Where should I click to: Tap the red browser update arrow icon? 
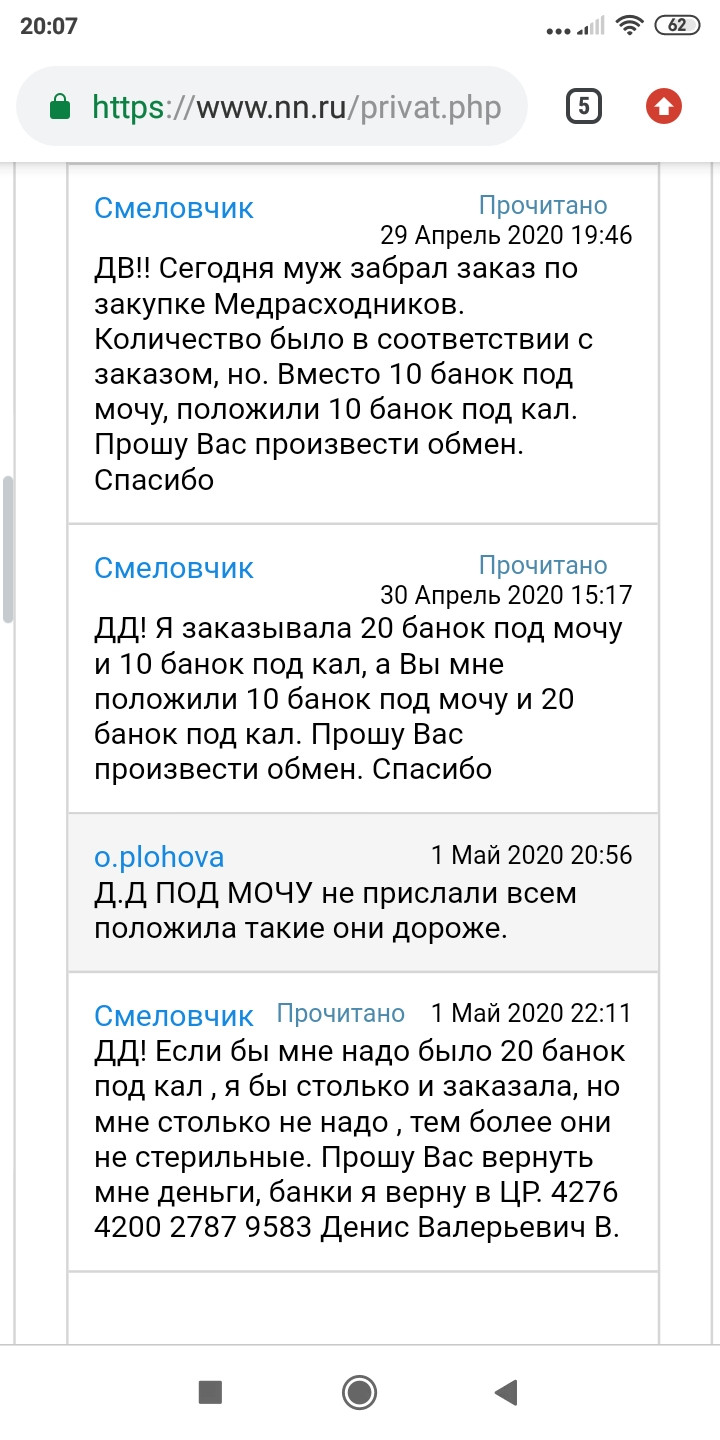pyautogui.click(x=664, y=106)
